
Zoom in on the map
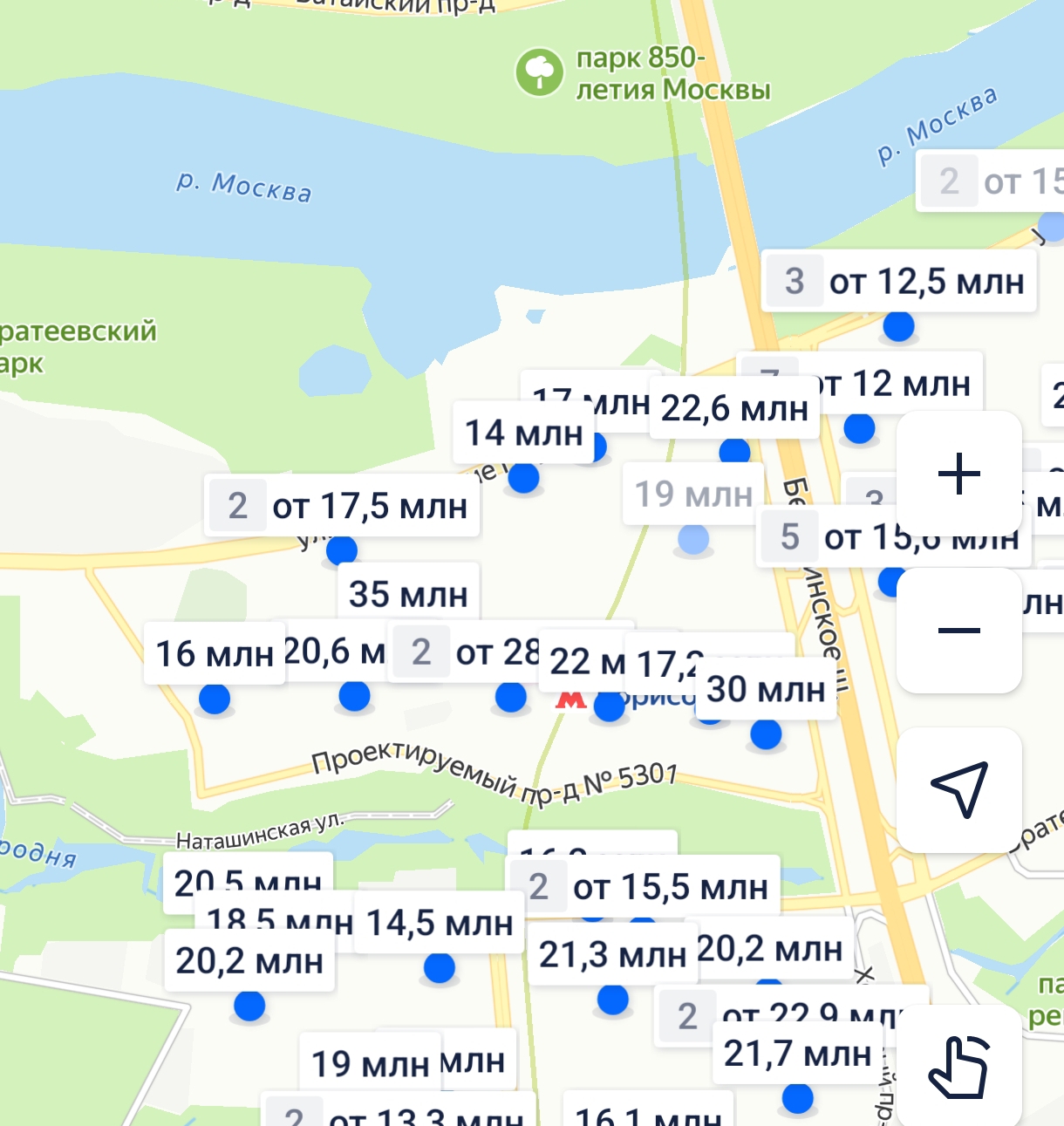pyautogui.click(x=958, y=474)
